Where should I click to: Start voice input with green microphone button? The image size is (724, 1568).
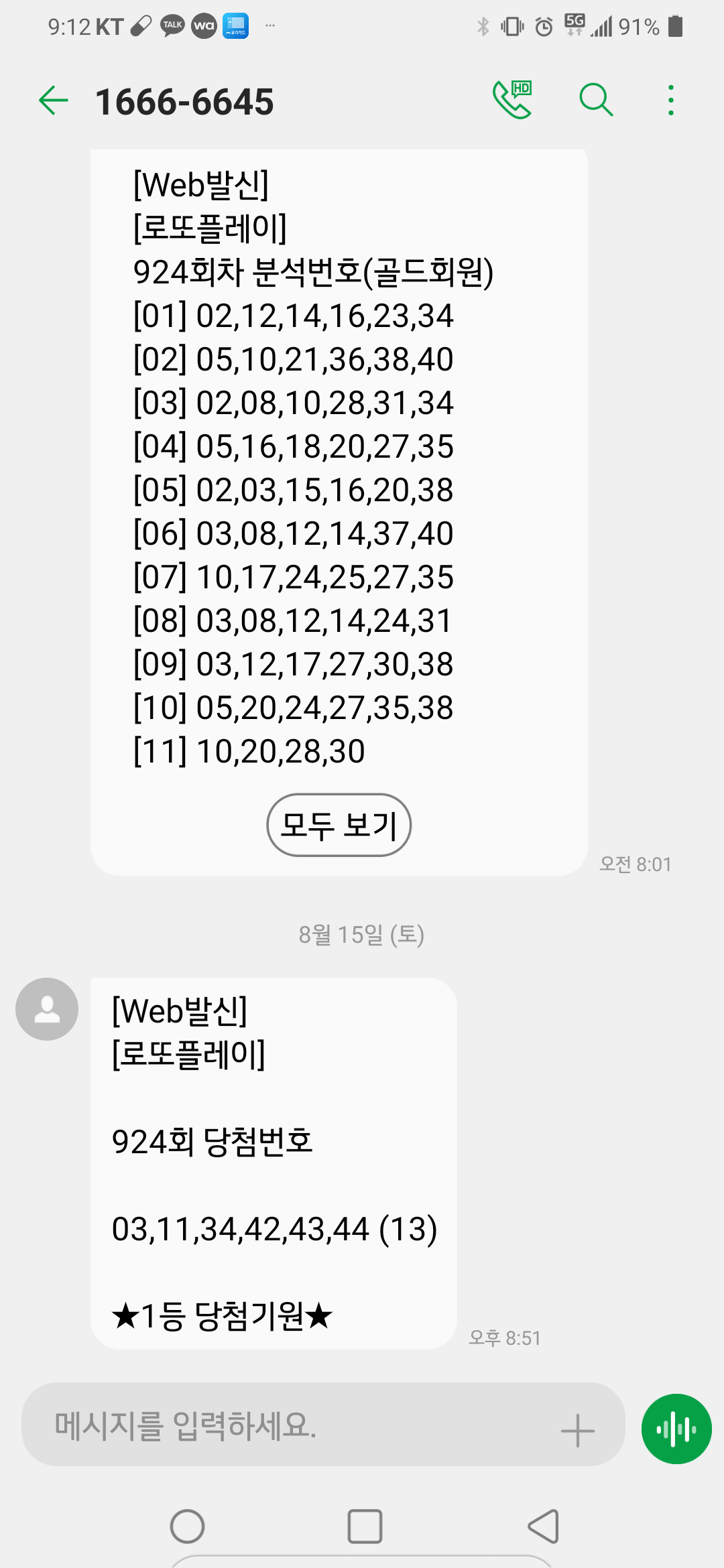coord(676,1429)
